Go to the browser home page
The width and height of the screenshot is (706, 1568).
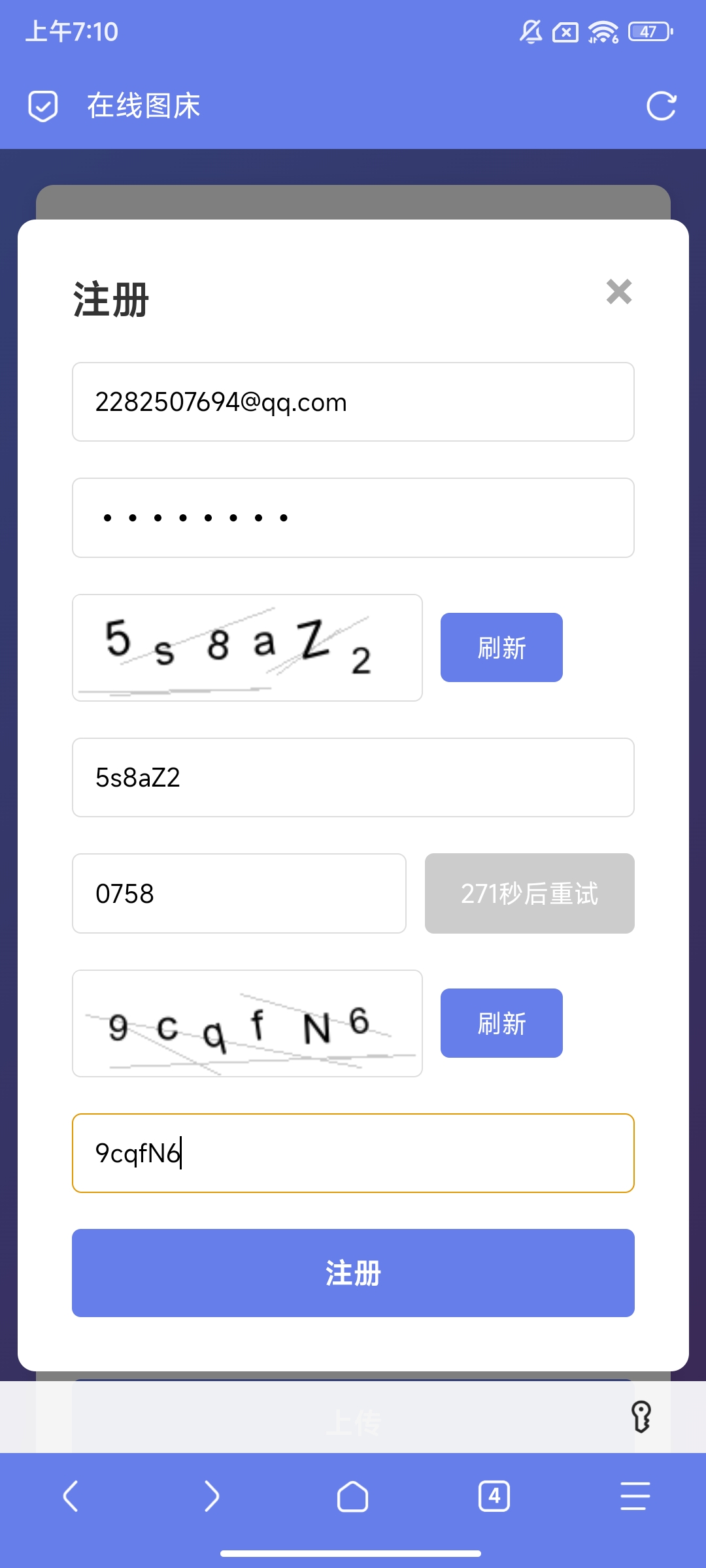[353, 1496]
